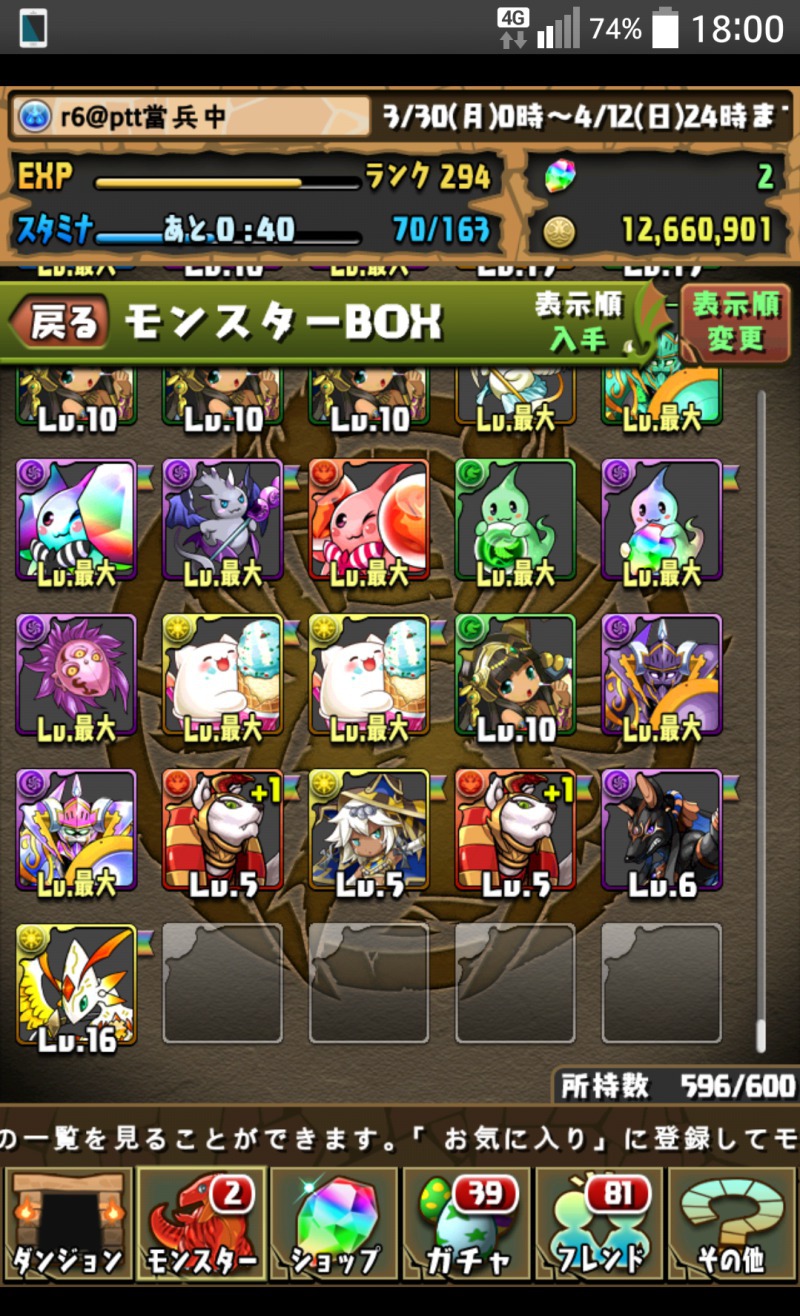This screenshot has width=800, height=1316.
Task: Select the Lv.10 green Egyptian girl monster
Action: (515, 676)
